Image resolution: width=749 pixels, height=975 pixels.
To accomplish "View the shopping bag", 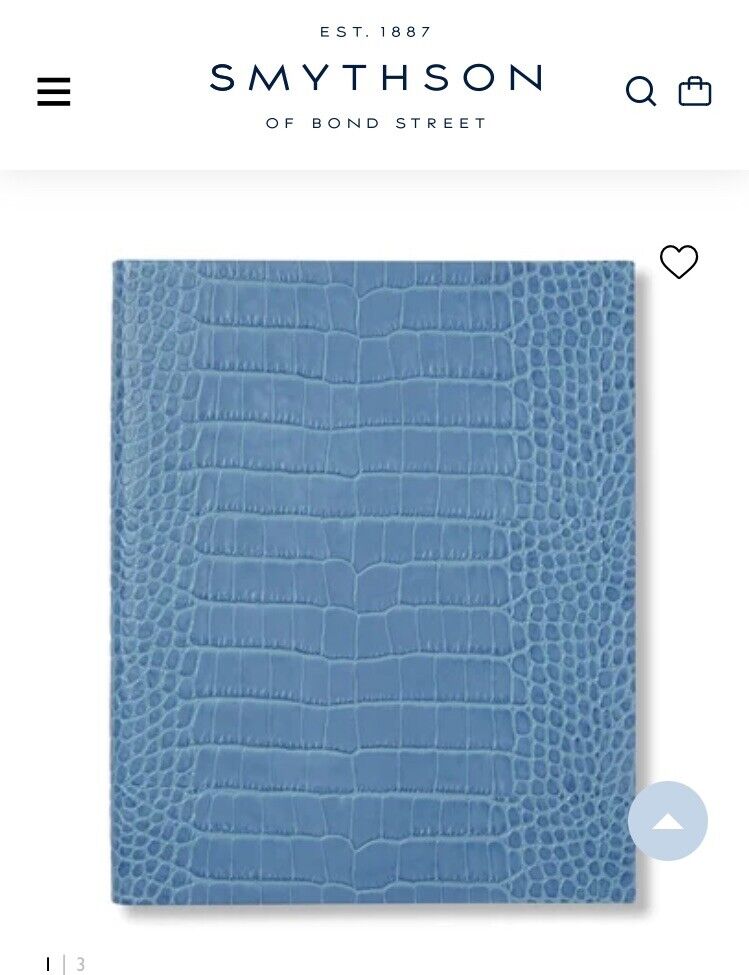I will [x=694, y=91].
